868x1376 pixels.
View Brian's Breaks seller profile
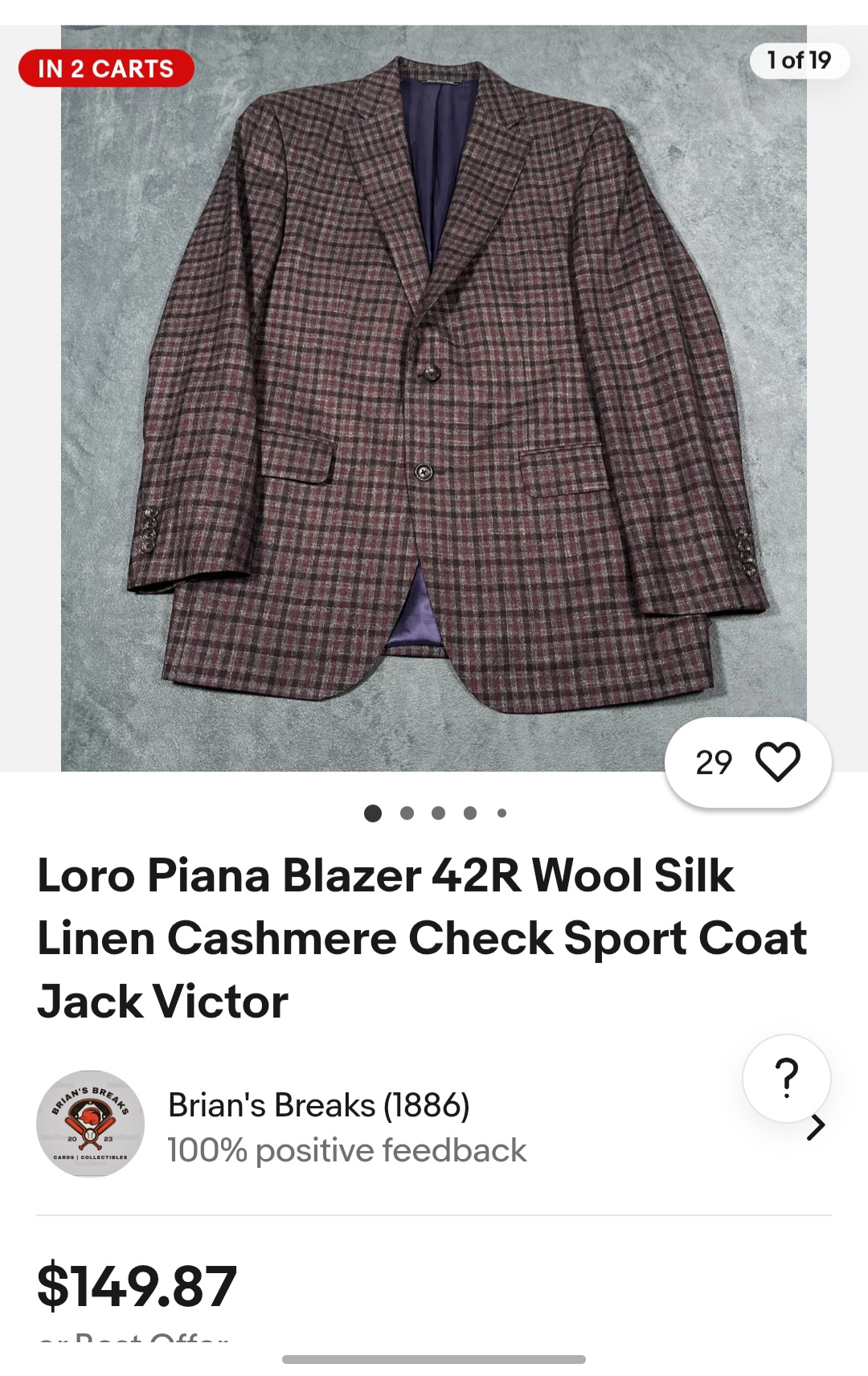pos(318,1106)
